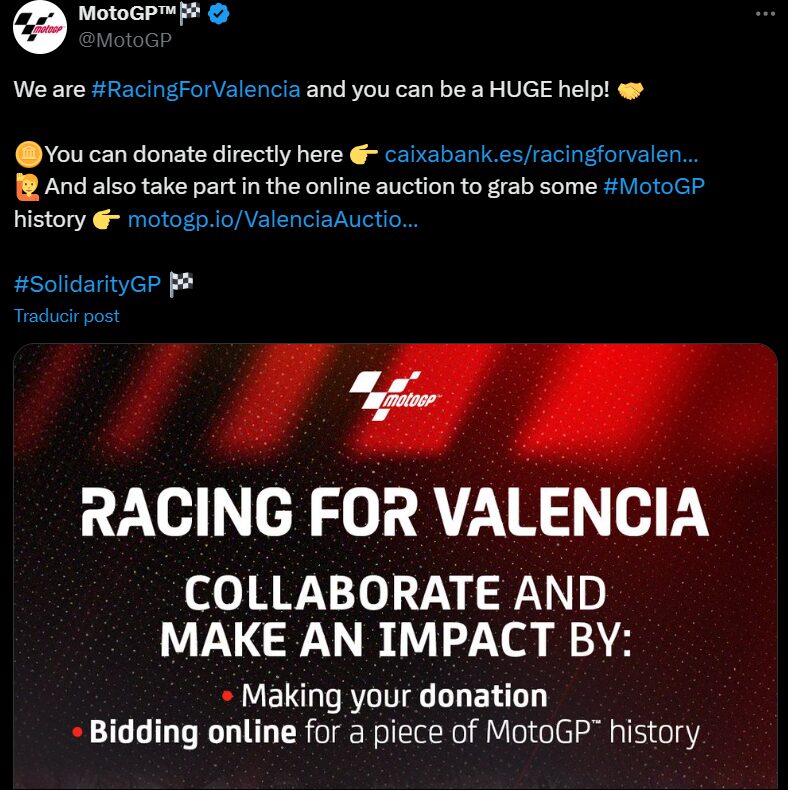Open the post's overflow menu
This screenshot has height=790, width=788.
[765, 13]
